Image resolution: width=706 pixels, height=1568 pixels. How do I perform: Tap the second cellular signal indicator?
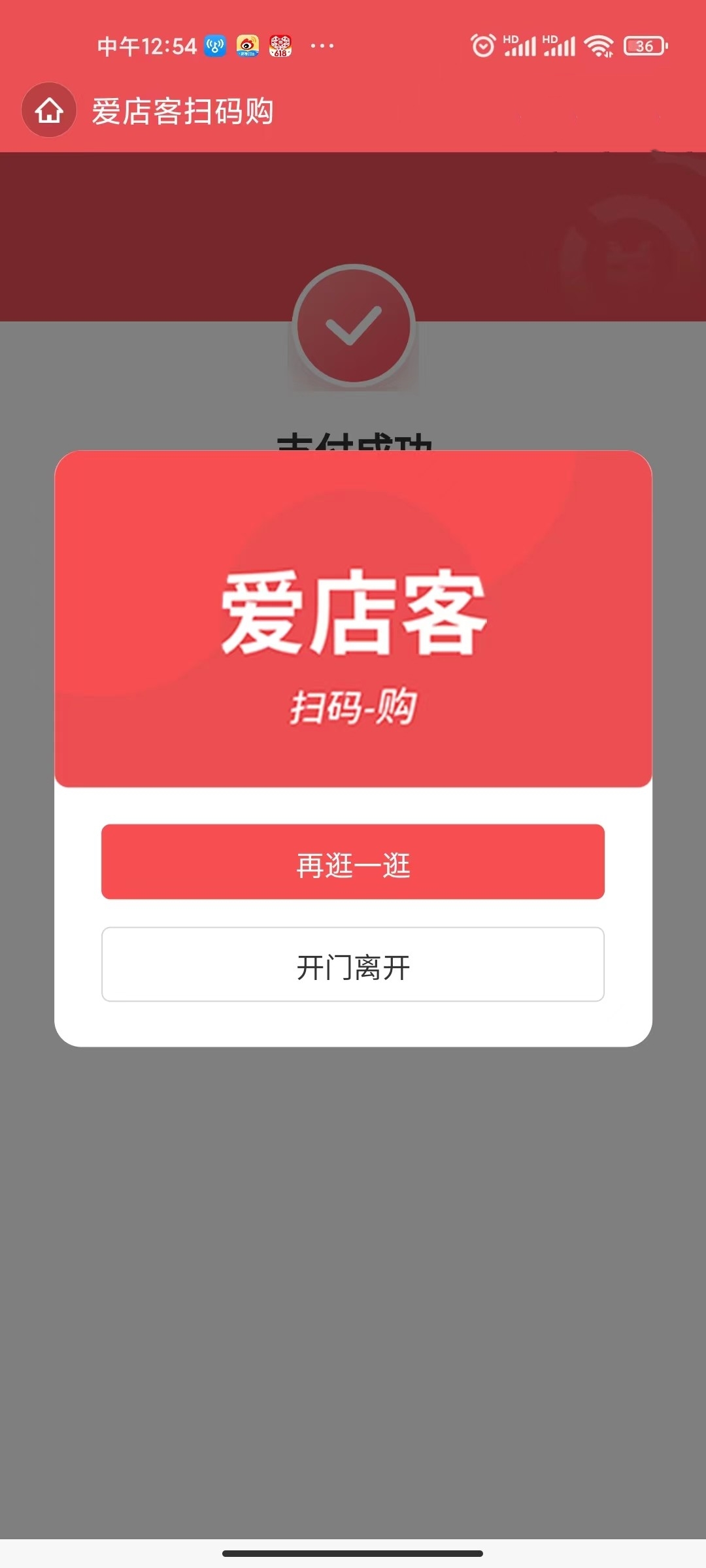pyautogui.click(x=561, y=46)
